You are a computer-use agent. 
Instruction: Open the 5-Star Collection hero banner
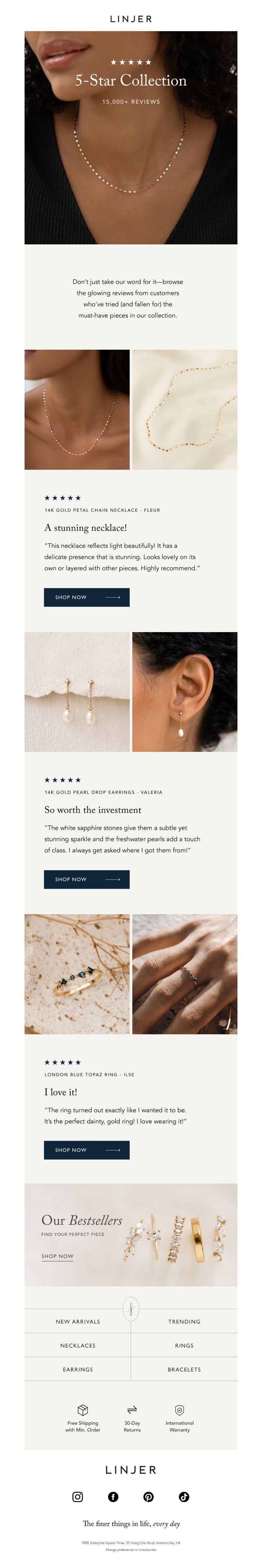click(131, 137)
